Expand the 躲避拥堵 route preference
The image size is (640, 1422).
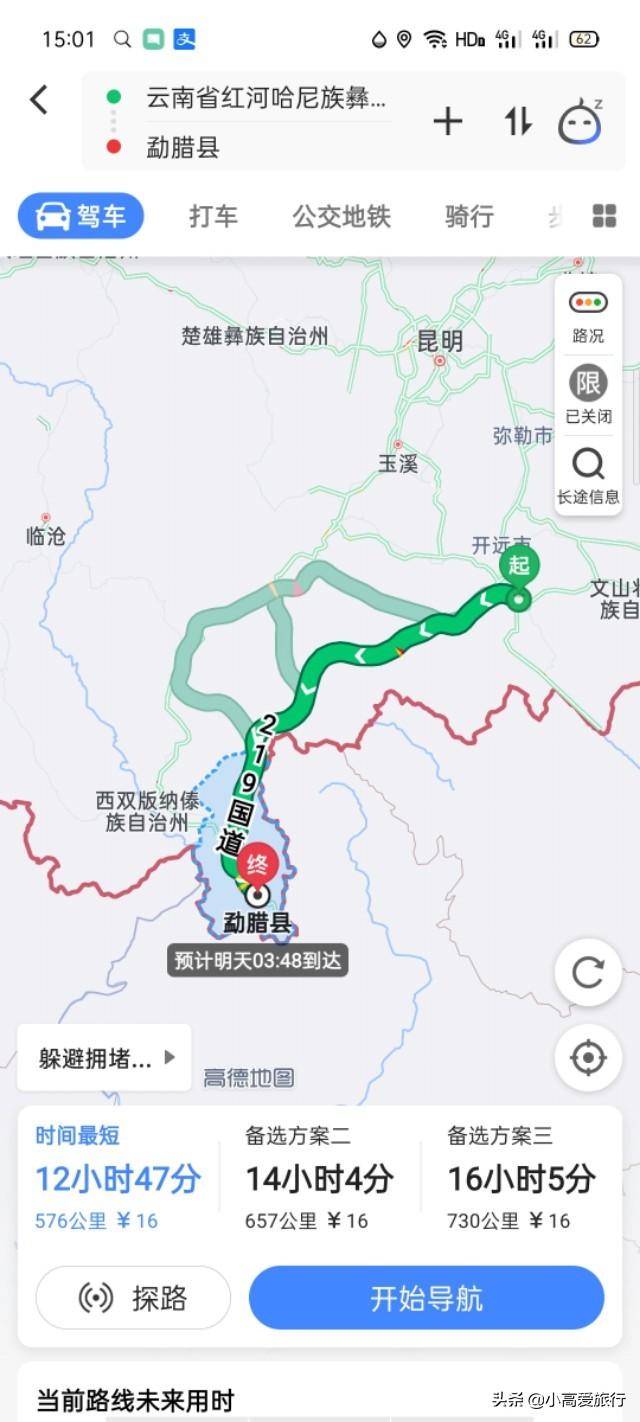point(104,1058)
